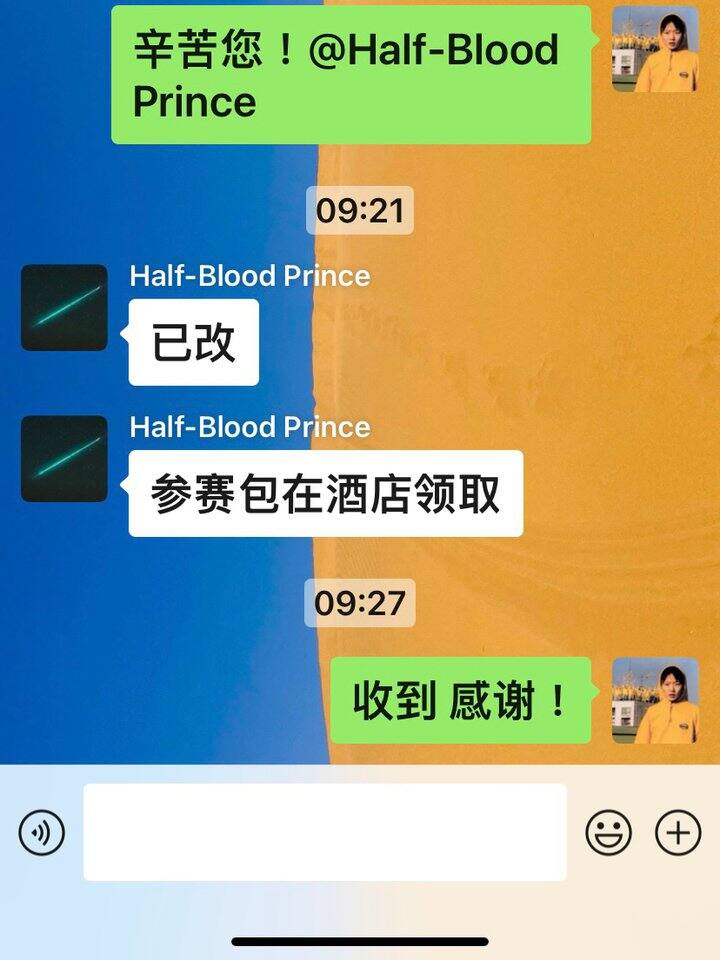Focus the message text field
This screenshot has width=720, height=960.
tap(324, 832)
